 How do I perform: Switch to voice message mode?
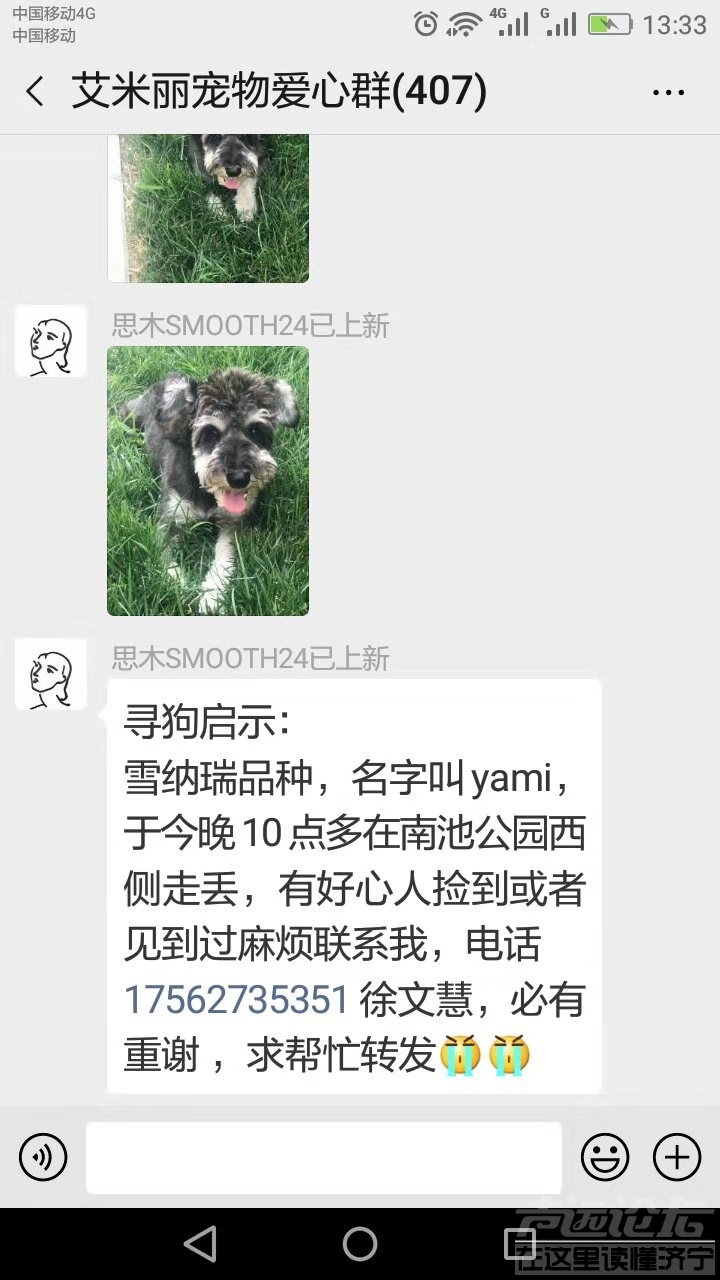pyautogui.click(x=42, y=1157)
